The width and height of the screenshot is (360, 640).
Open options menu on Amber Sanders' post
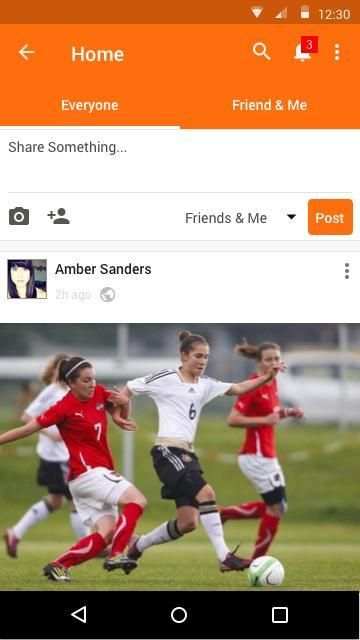pos(347,271)
